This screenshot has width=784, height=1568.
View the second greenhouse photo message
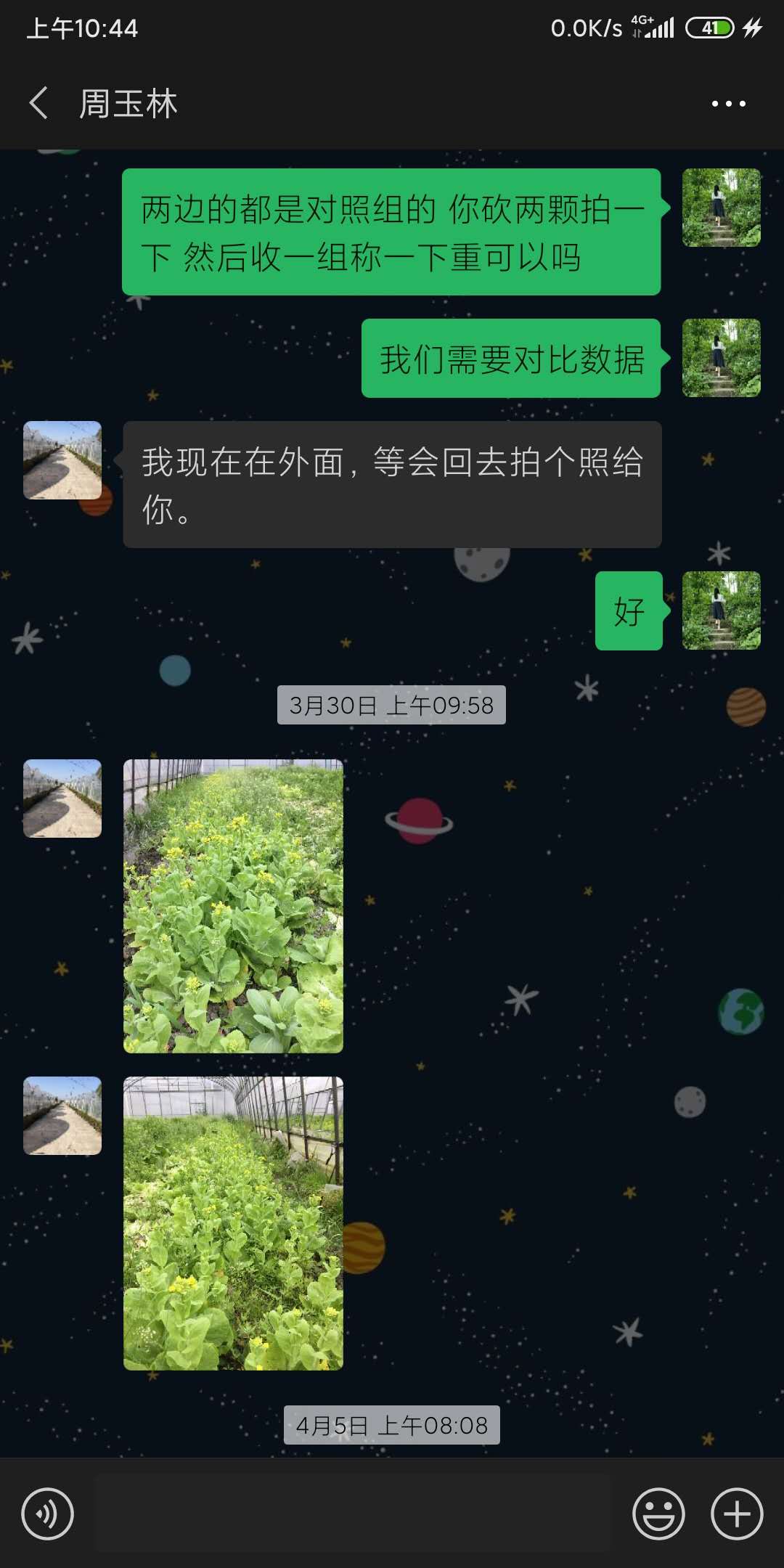coord(233,1223)
